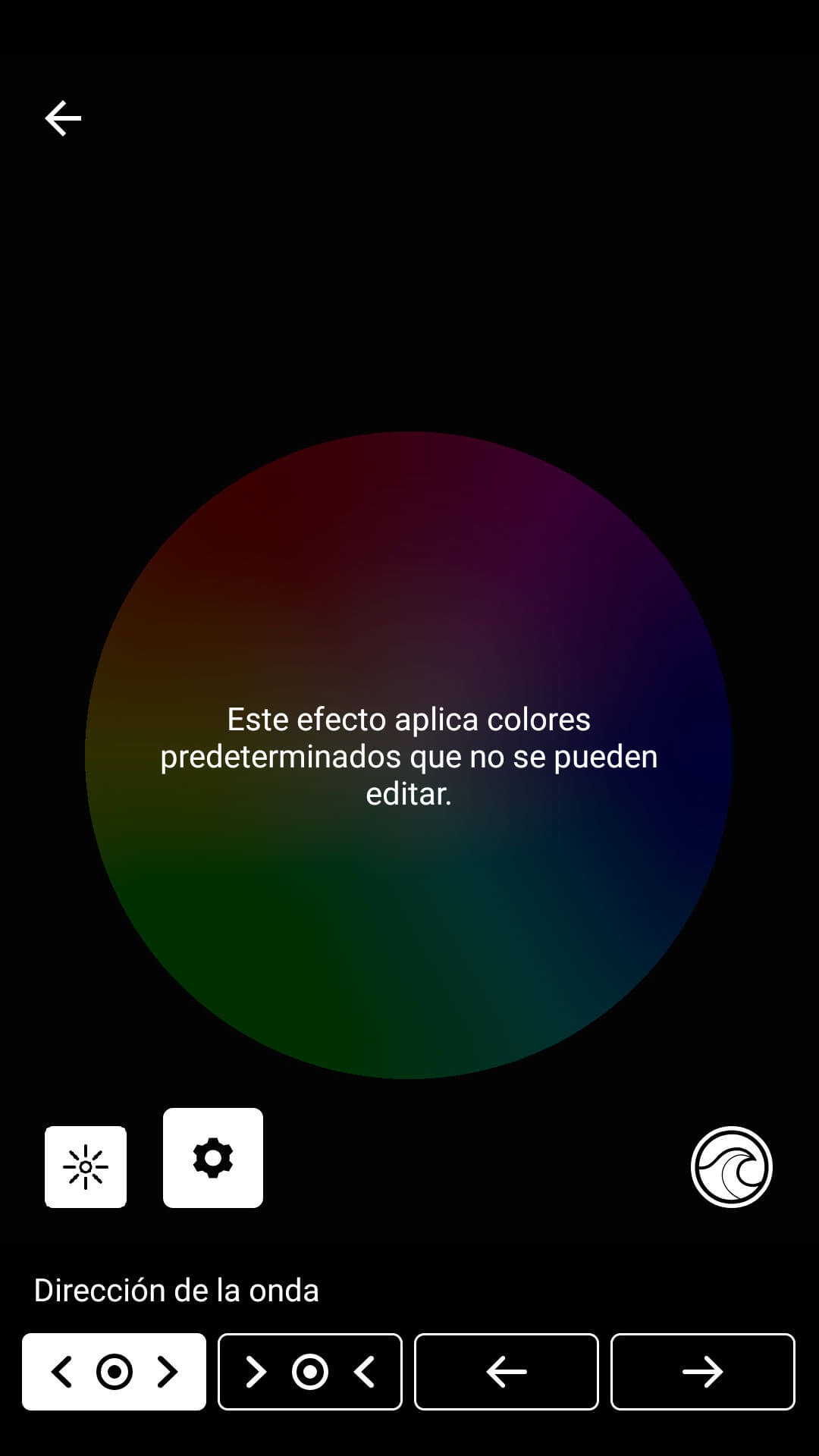Select outward-from-center wave direction

coord(115,1372)
